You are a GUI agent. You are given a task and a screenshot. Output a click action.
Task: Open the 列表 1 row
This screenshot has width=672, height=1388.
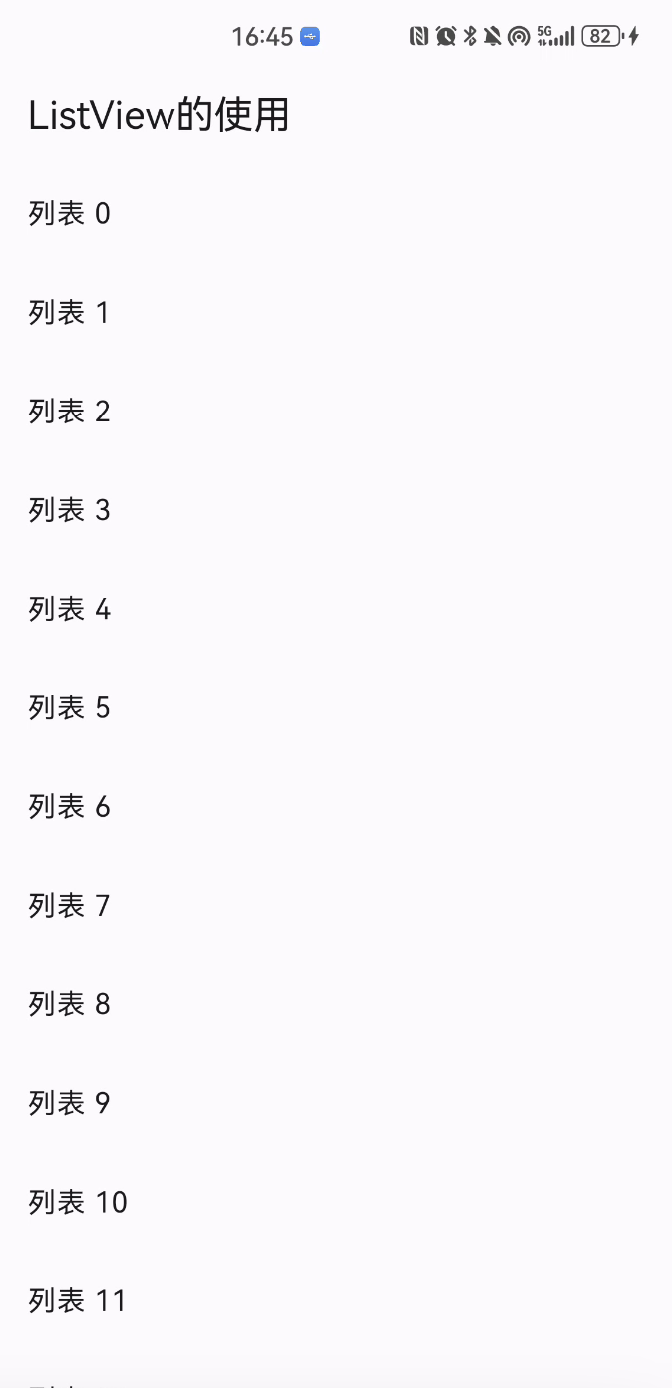pos(70,313)
